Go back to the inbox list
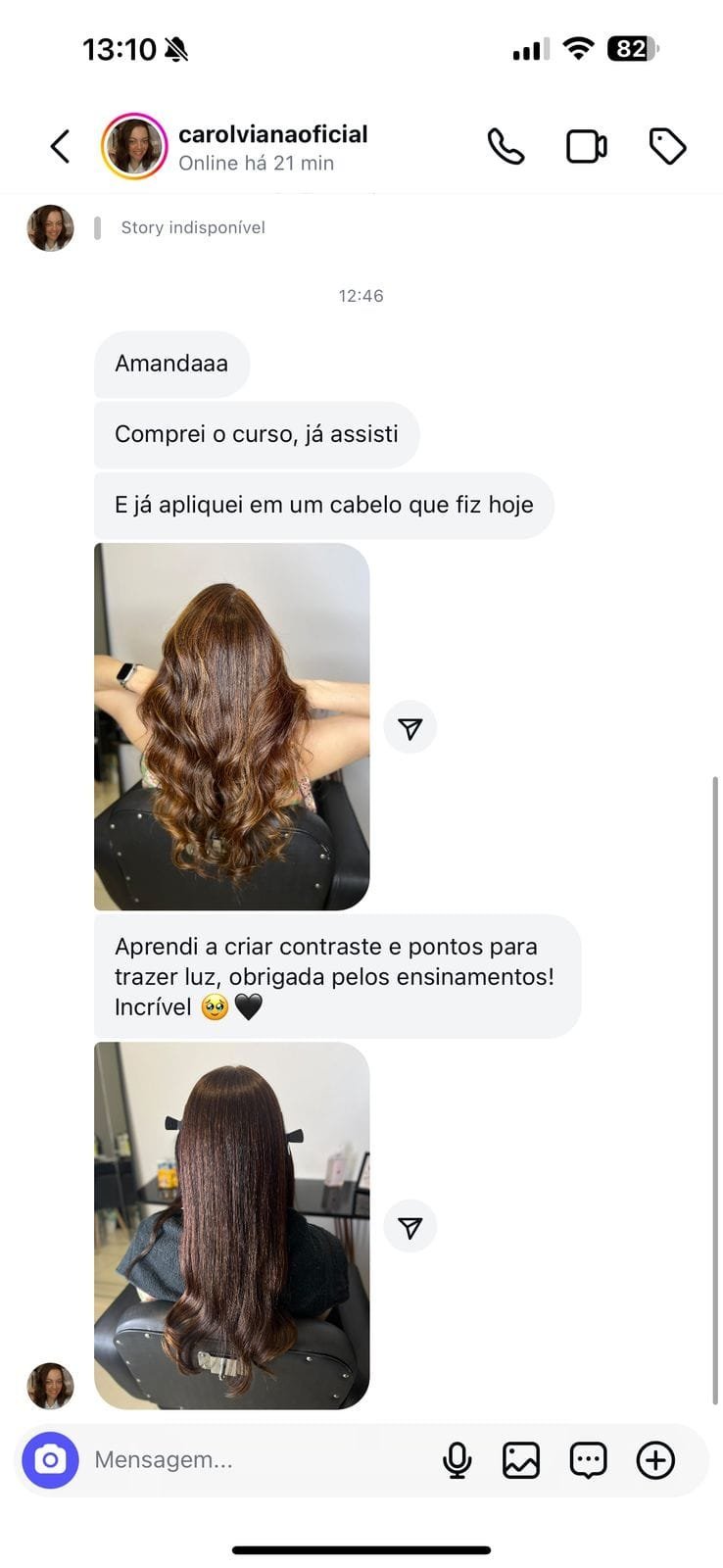Screen dimensions: 723x1568 60,147
